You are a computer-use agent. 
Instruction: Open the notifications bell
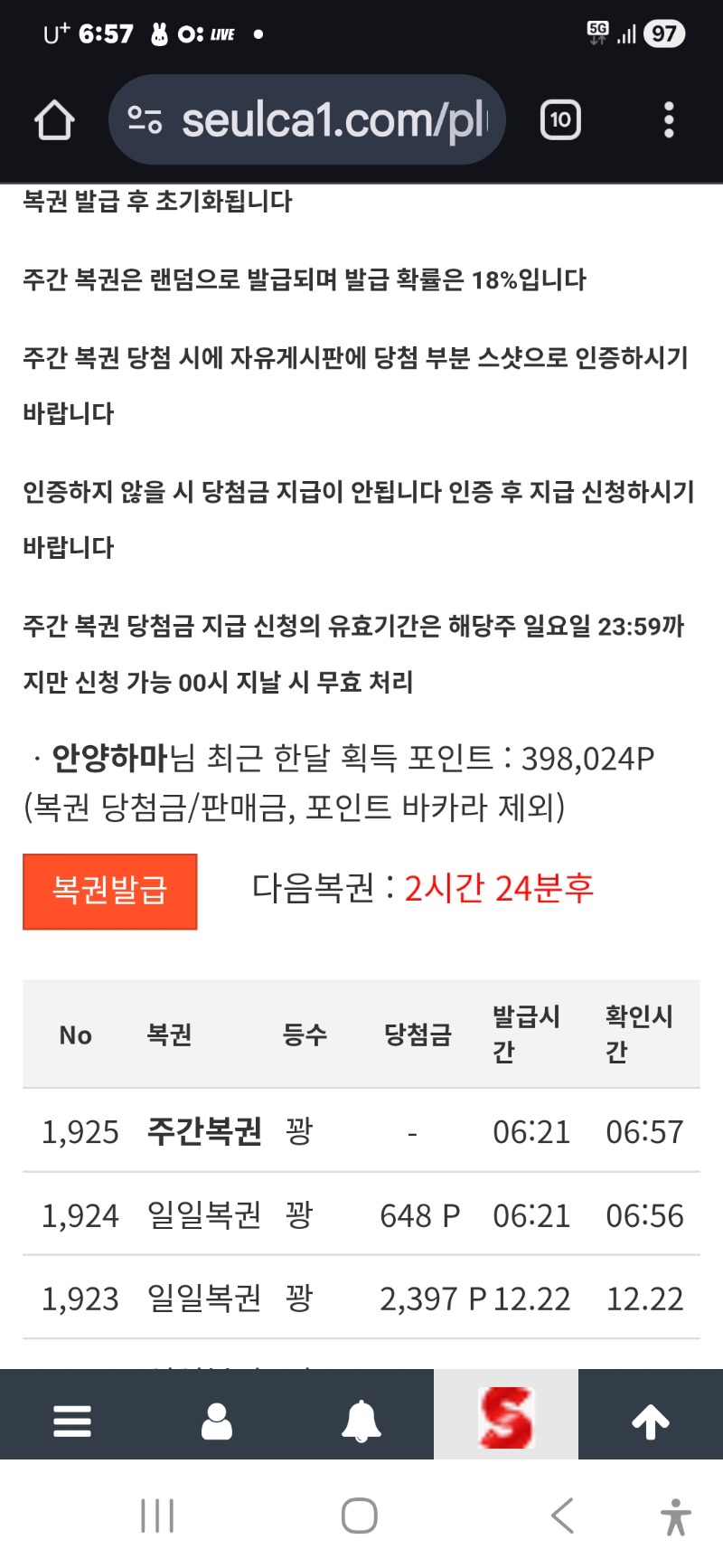361,1421
